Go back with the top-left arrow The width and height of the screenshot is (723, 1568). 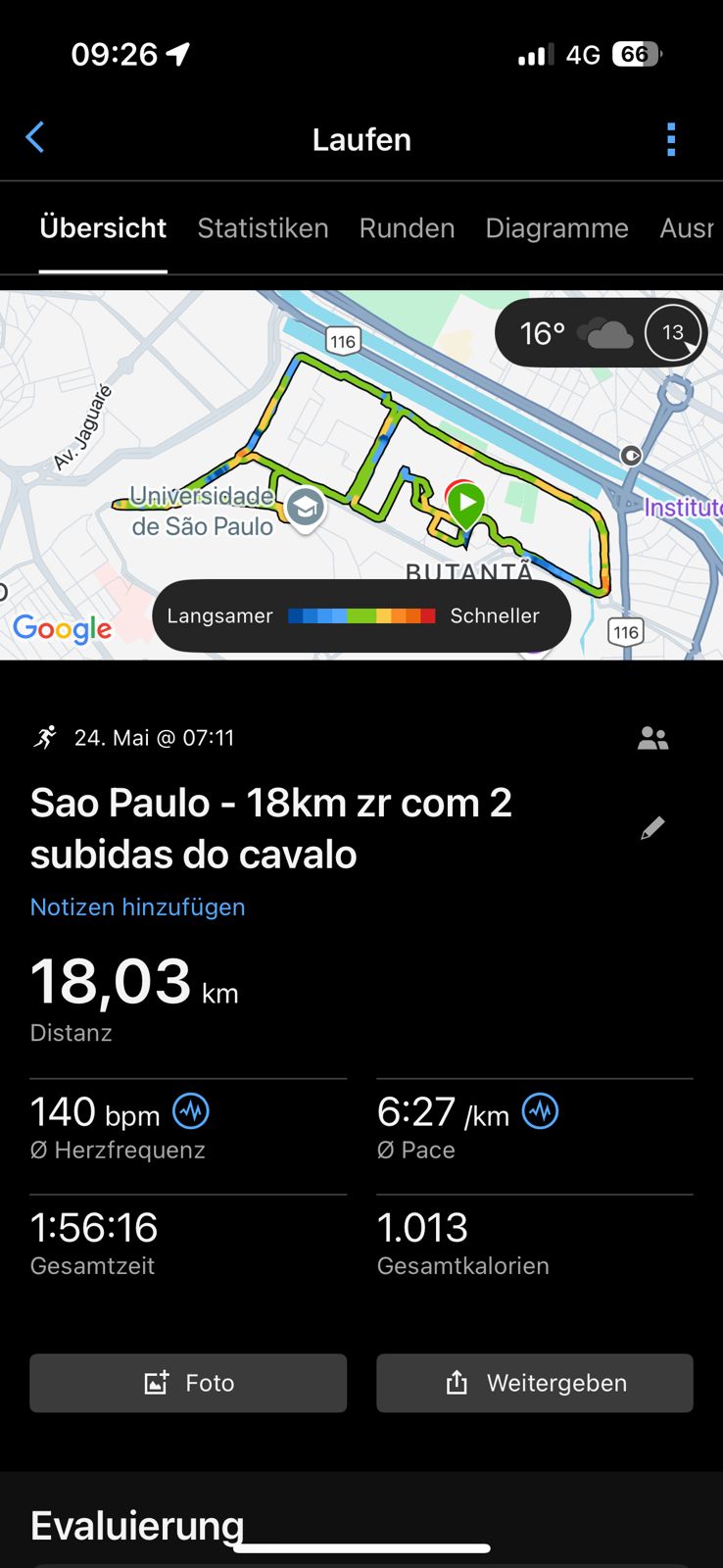[x=34, y=138]
